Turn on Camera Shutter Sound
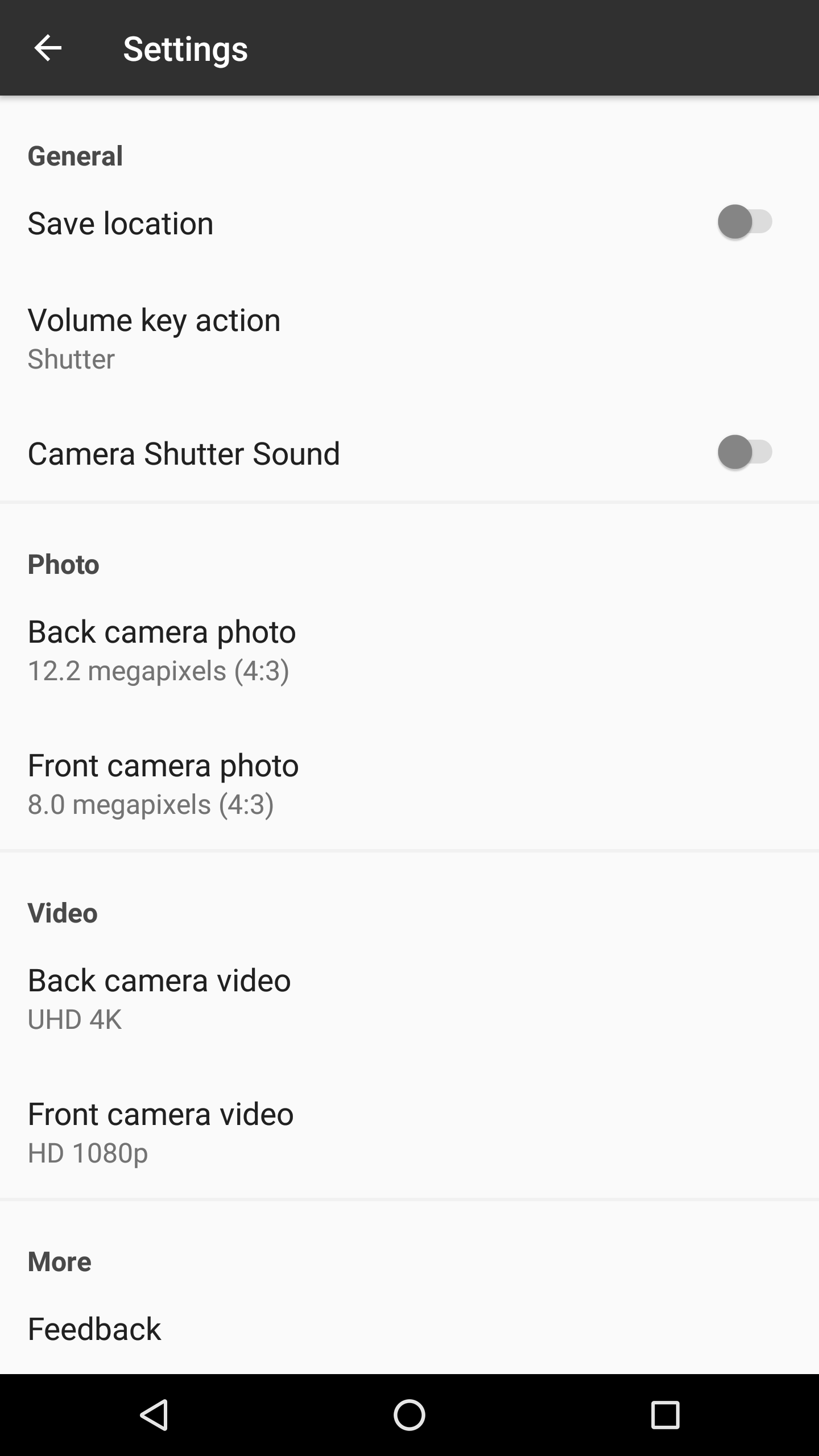Screen dimensions: 819x1456 (x=744, y=453)
